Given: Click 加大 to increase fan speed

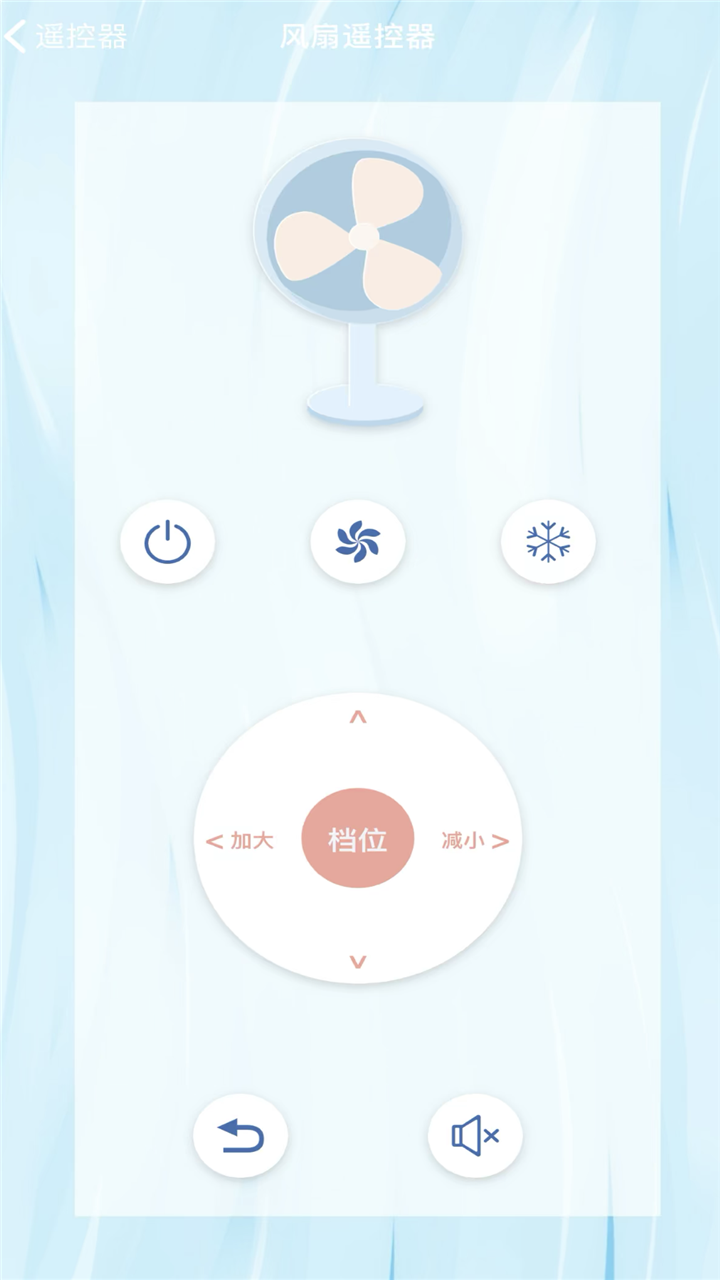Looking at the screenshot, I should 250,840.
